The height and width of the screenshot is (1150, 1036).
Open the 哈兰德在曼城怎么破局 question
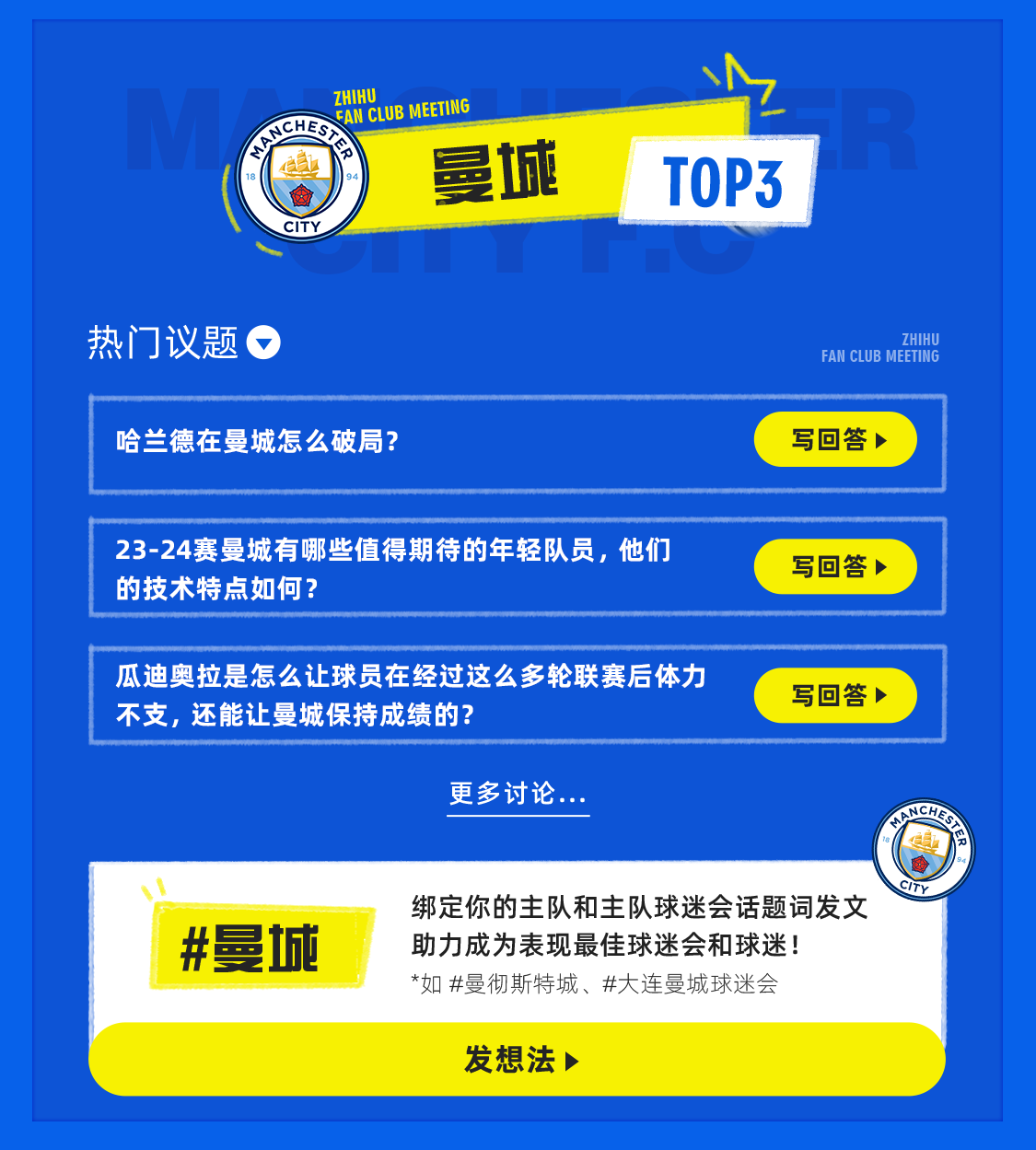point(258,442)
